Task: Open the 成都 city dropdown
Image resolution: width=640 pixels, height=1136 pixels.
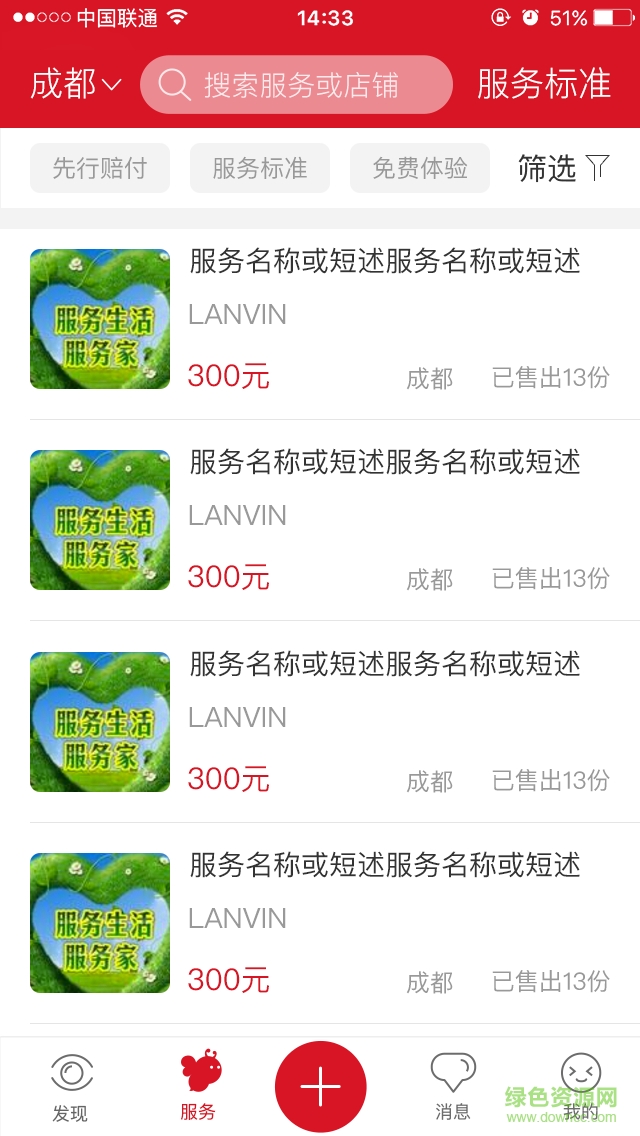Action: coord(75,85)
